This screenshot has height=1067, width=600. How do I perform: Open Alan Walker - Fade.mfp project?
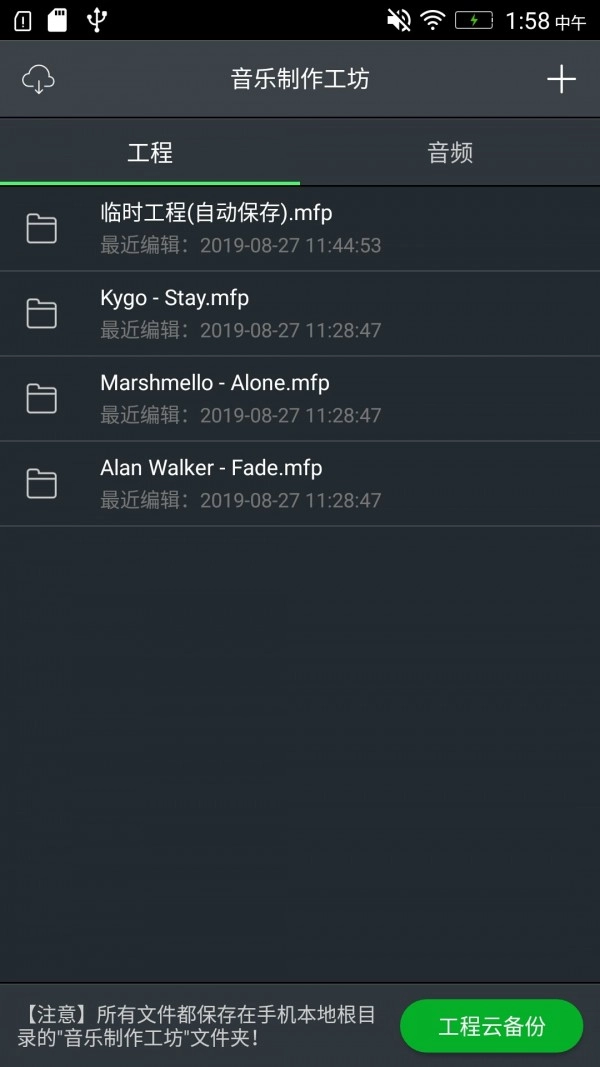pyautogui.click(x=300, y=483)
